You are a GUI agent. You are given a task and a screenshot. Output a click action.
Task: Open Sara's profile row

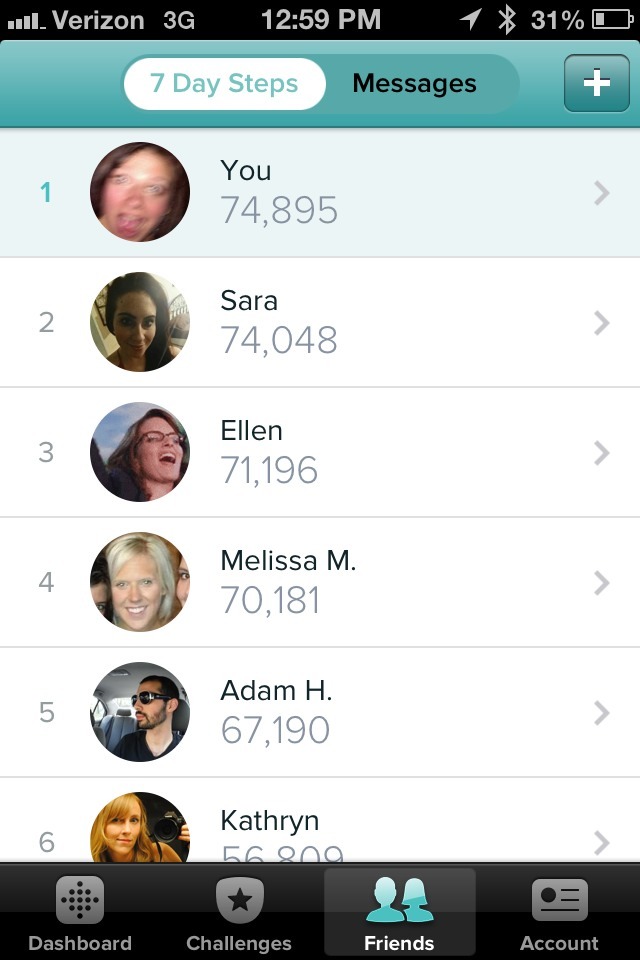tap(320, 322)
